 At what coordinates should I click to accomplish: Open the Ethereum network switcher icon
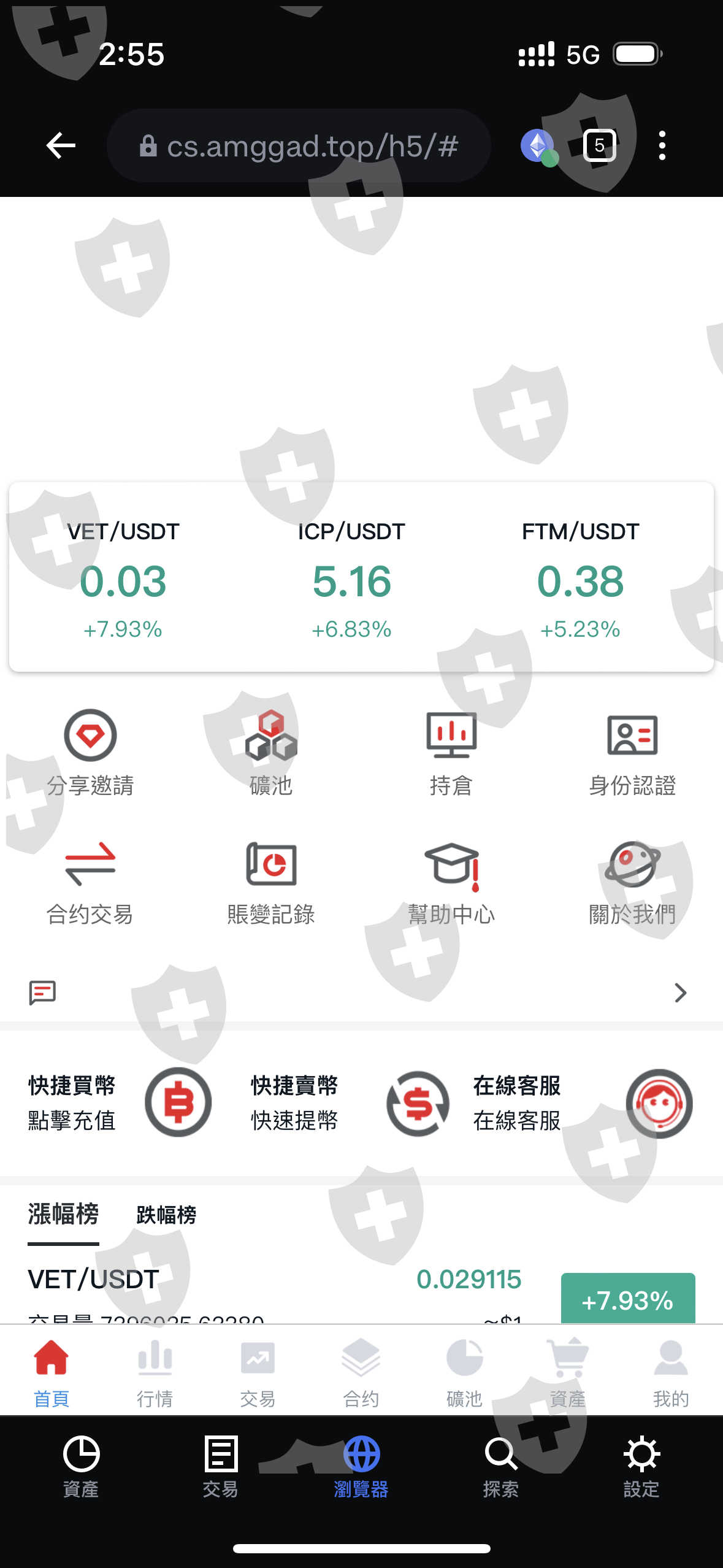coord(538,147)
